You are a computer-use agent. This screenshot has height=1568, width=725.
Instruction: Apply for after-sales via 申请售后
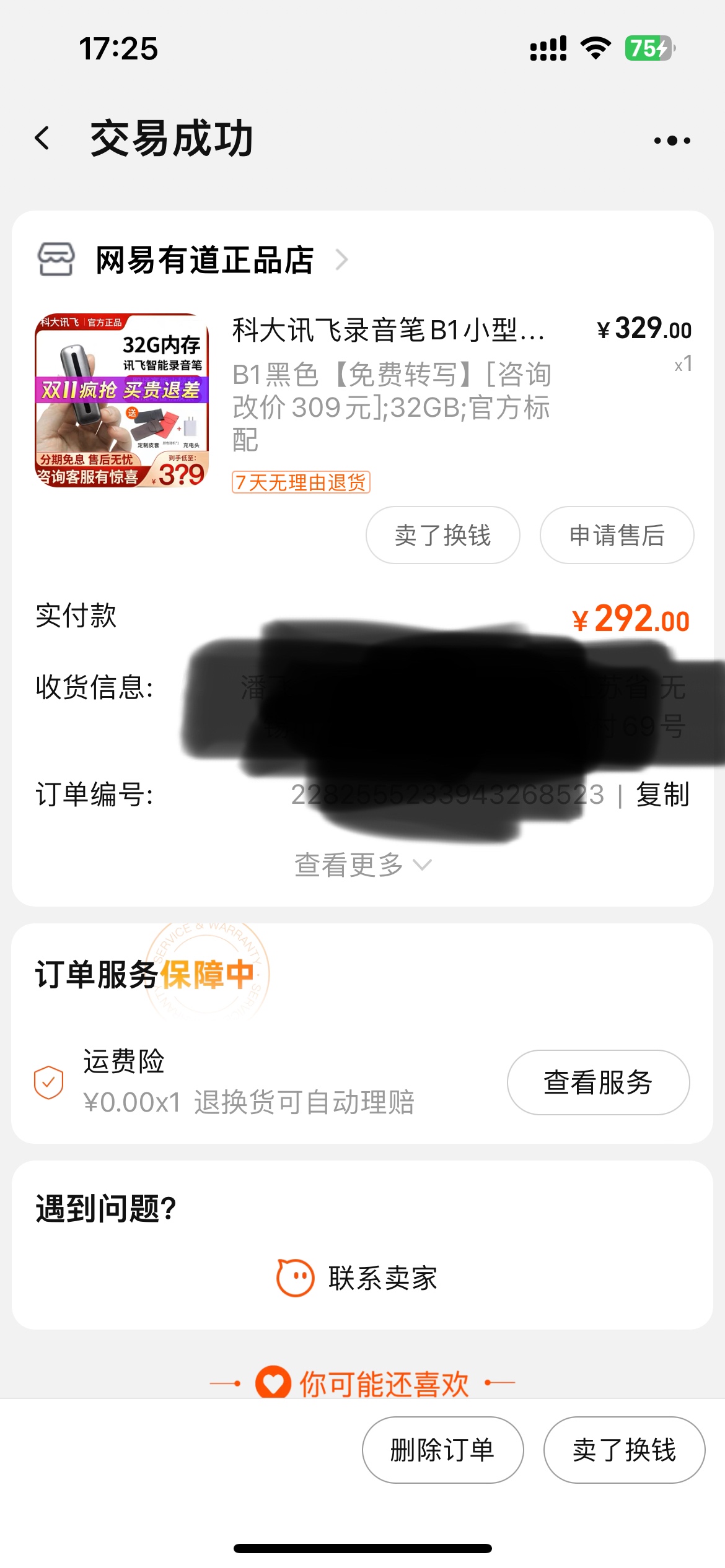pyautogui.click(x=617, y=535)
